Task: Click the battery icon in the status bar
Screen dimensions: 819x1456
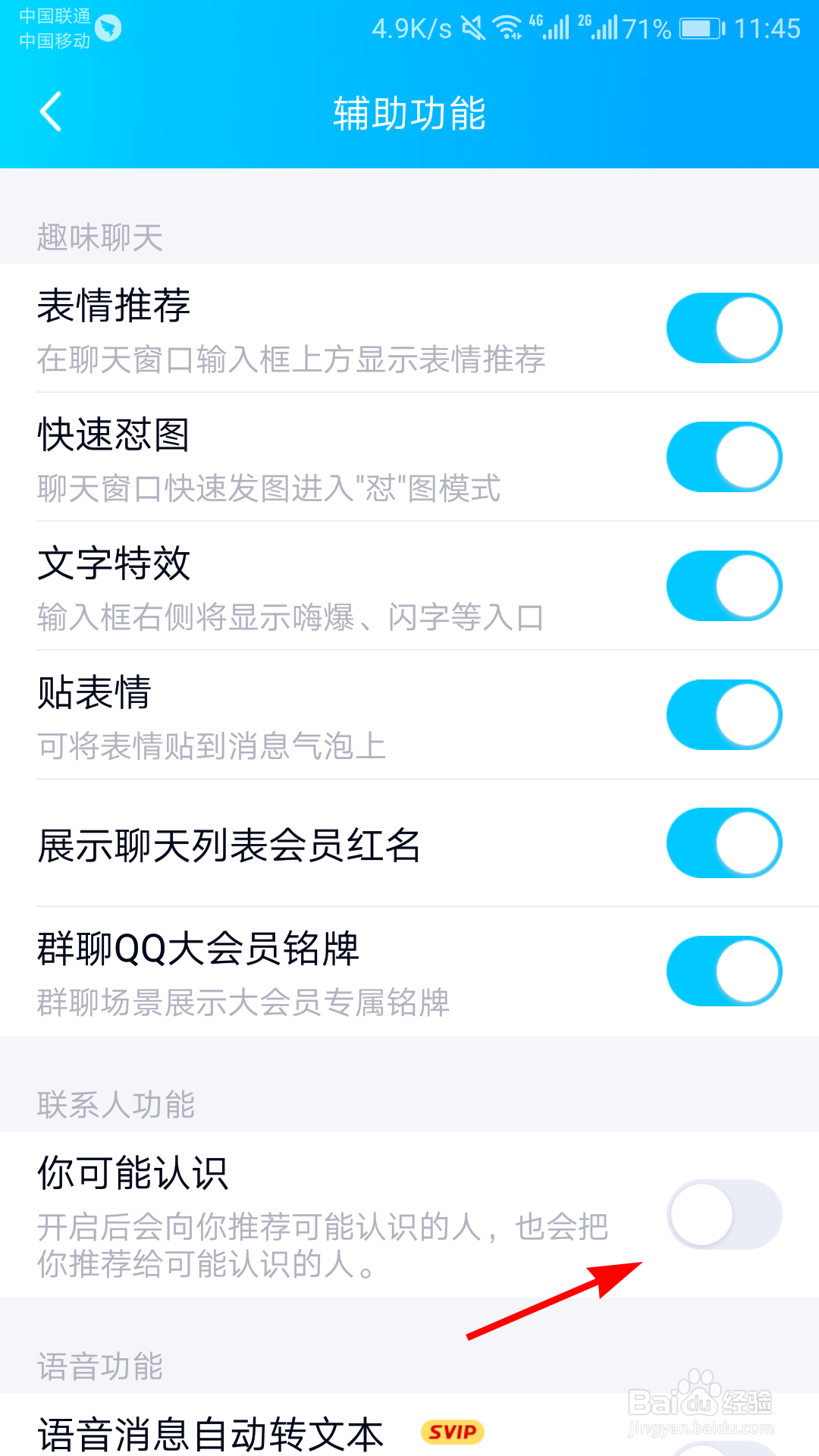Action: 698,25
